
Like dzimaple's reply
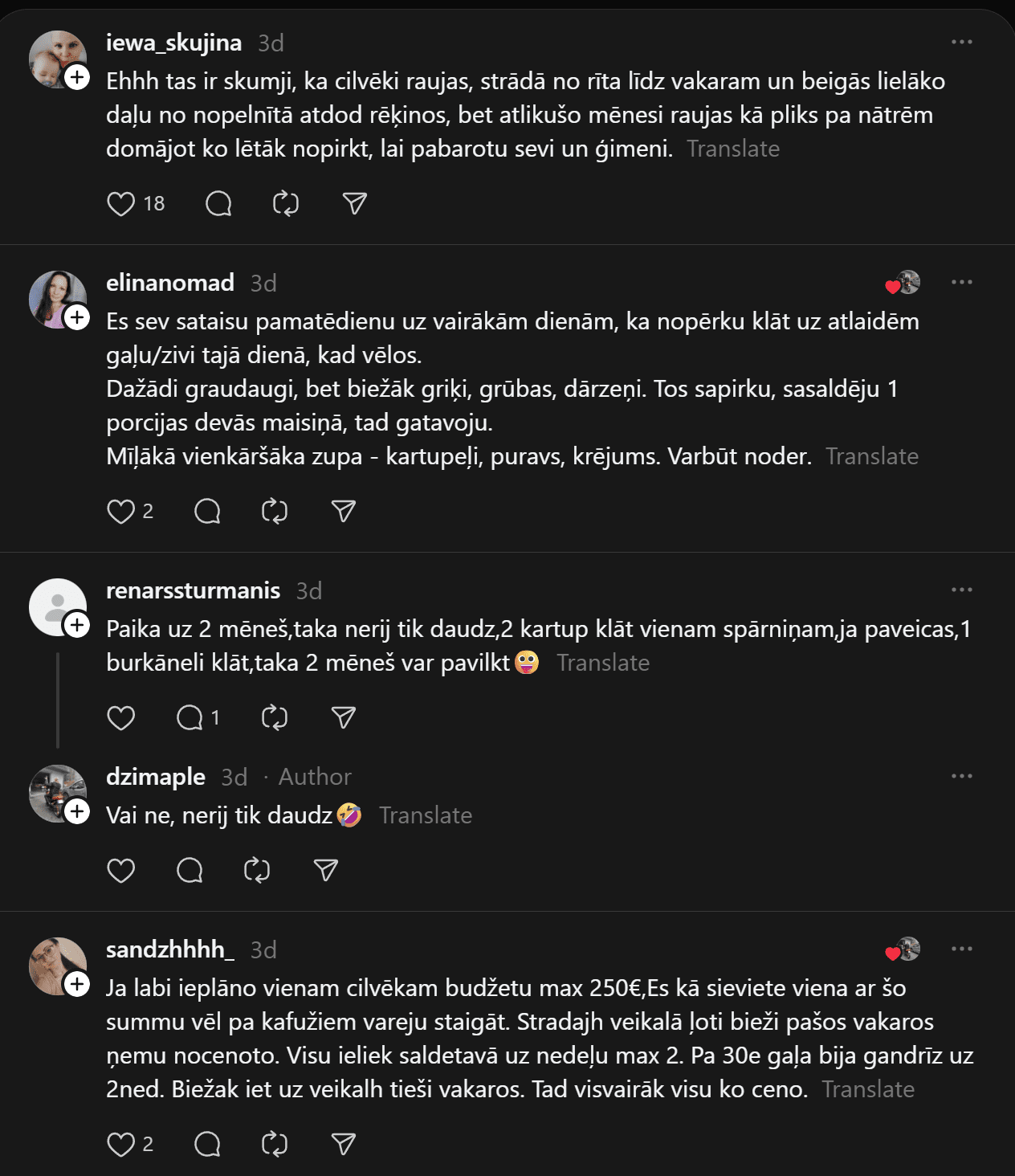click(121, 871)
